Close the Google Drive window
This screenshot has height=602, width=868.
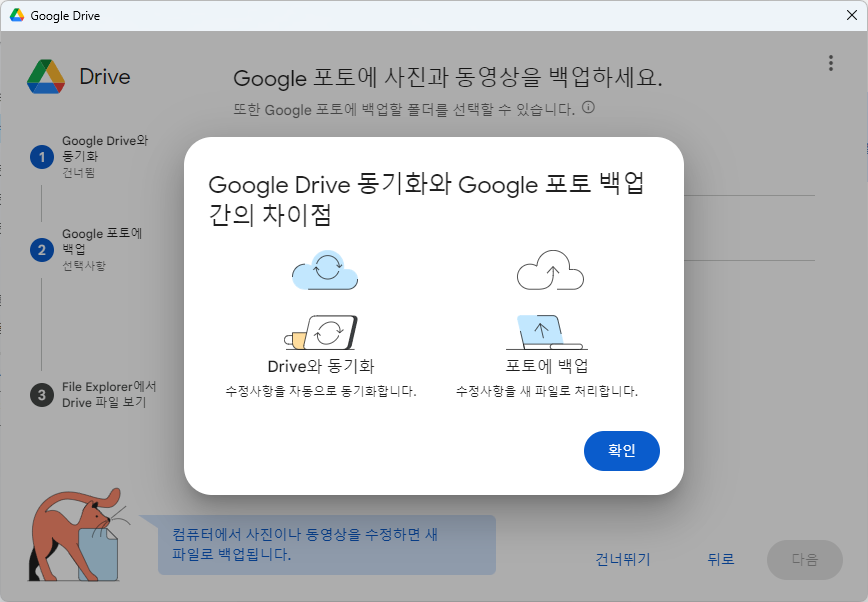851,15
